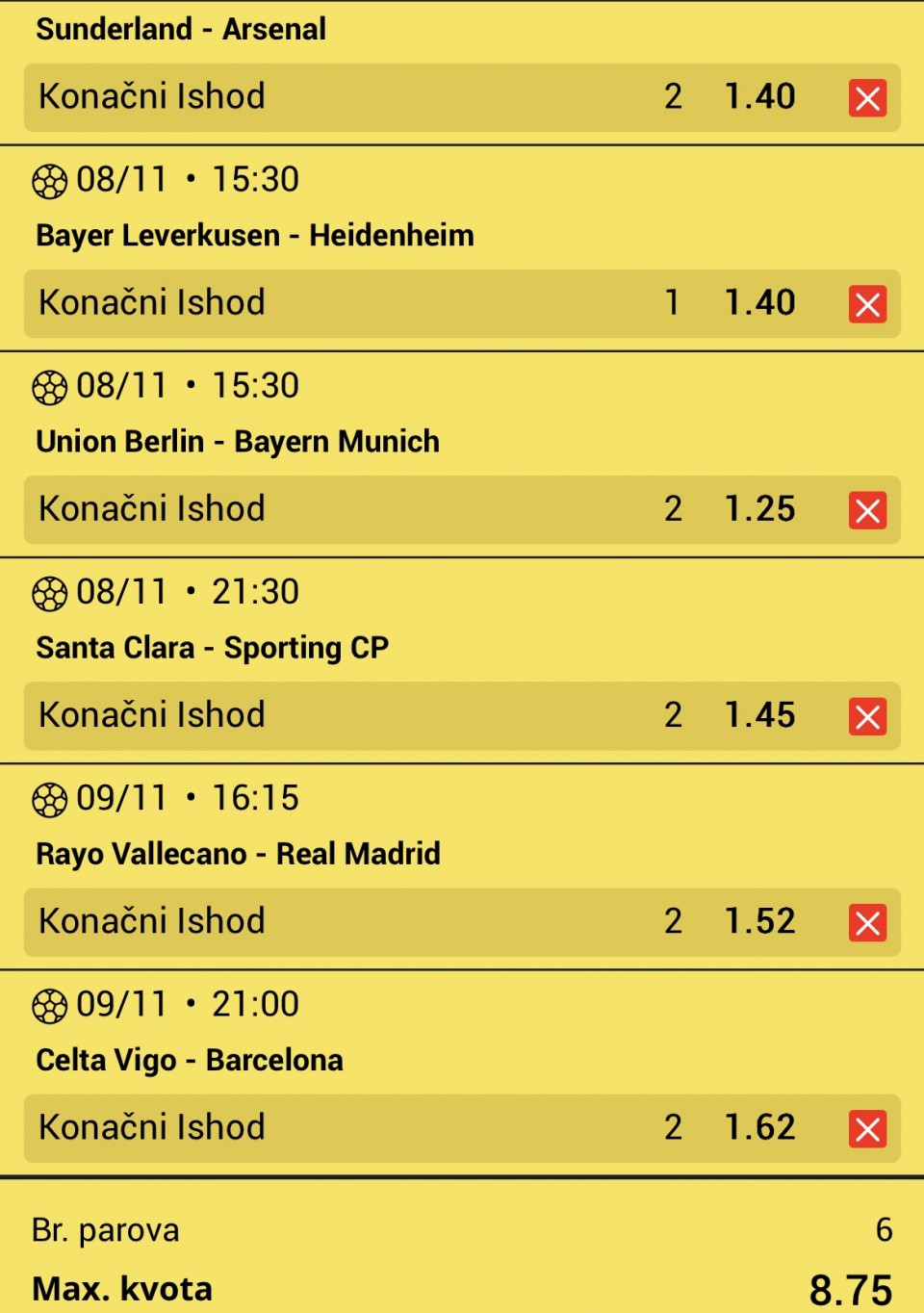Remove Union Berlin - Bayern Munich pick

867,510
